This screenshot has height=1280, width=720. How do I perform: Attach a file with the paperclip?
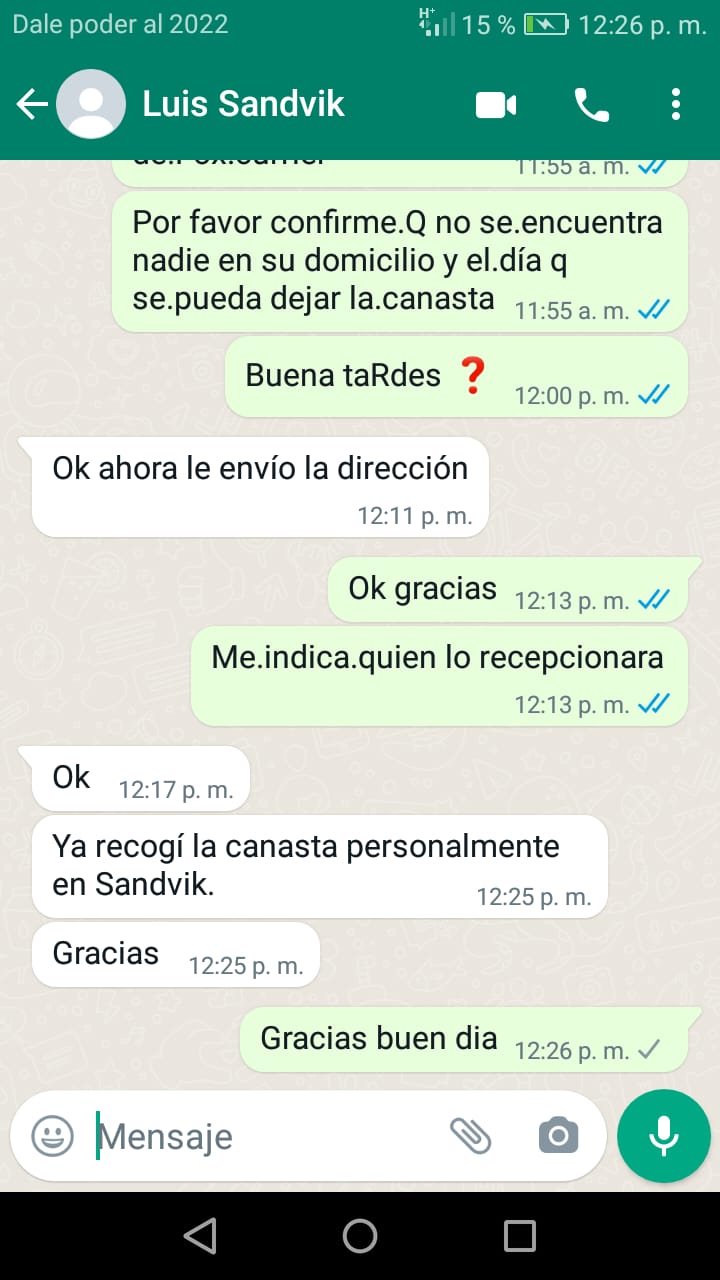pyautogui.click(x=470, y=1136)
